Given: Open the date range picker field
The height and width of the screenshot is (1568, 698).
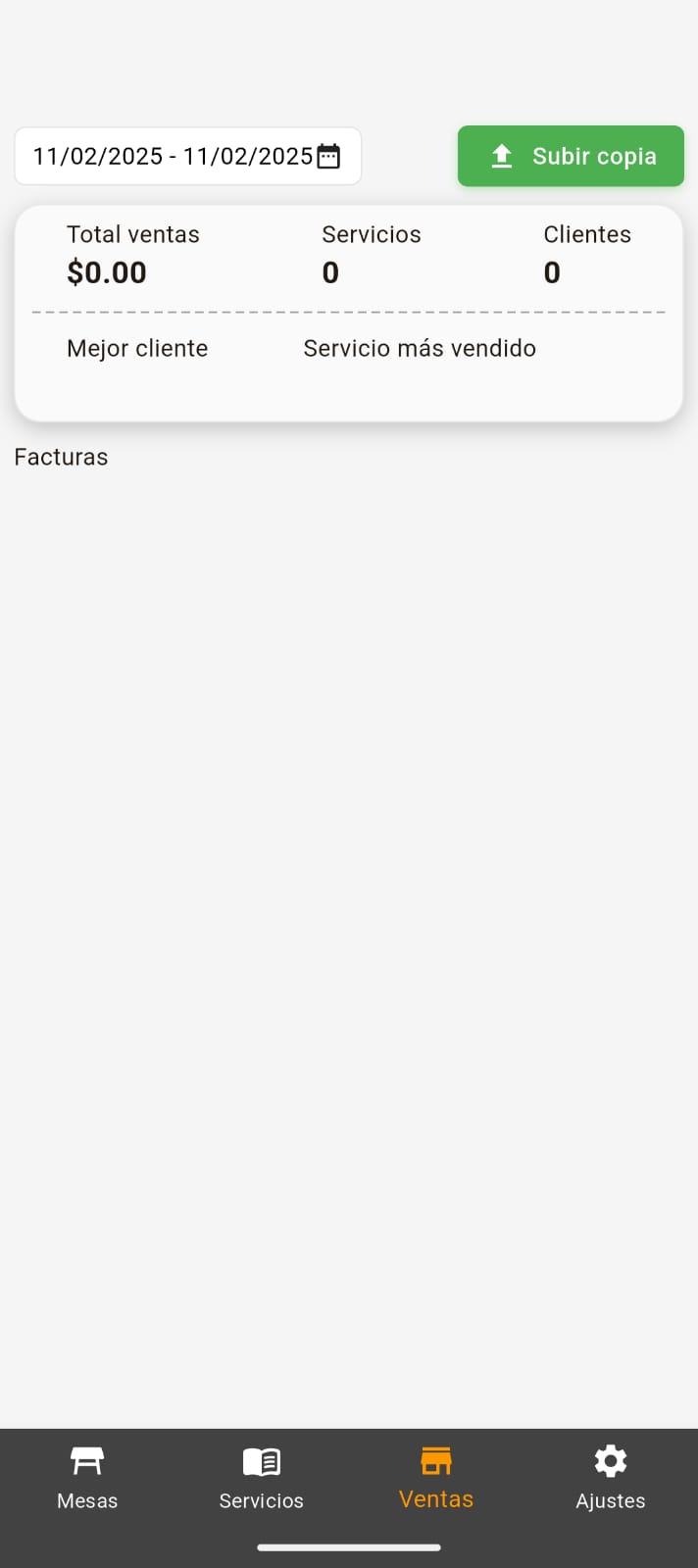Looking at the screenshot, I should coord(187,156).
